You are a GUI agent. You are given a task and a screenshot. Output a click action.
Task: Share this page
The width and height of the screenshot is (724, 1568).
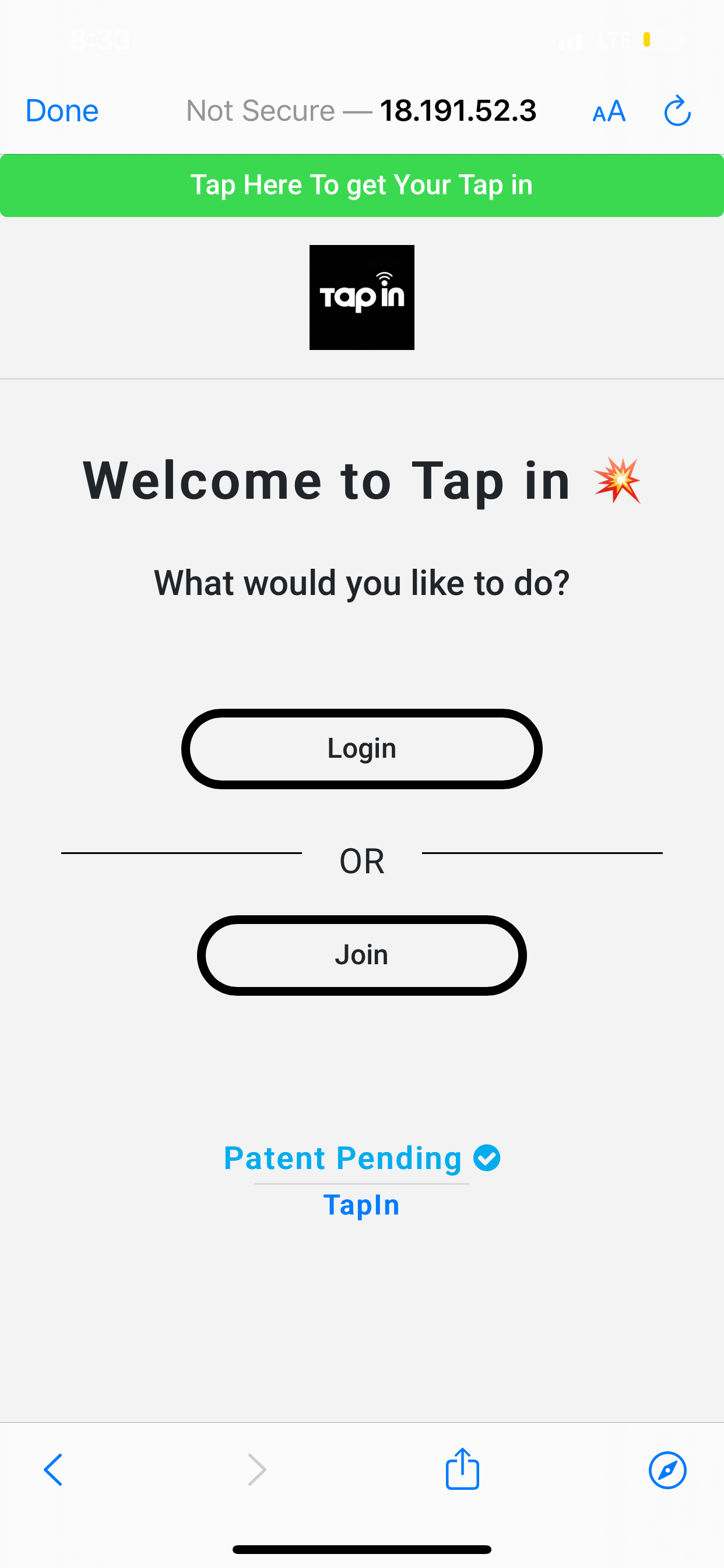pos(462,1469)
